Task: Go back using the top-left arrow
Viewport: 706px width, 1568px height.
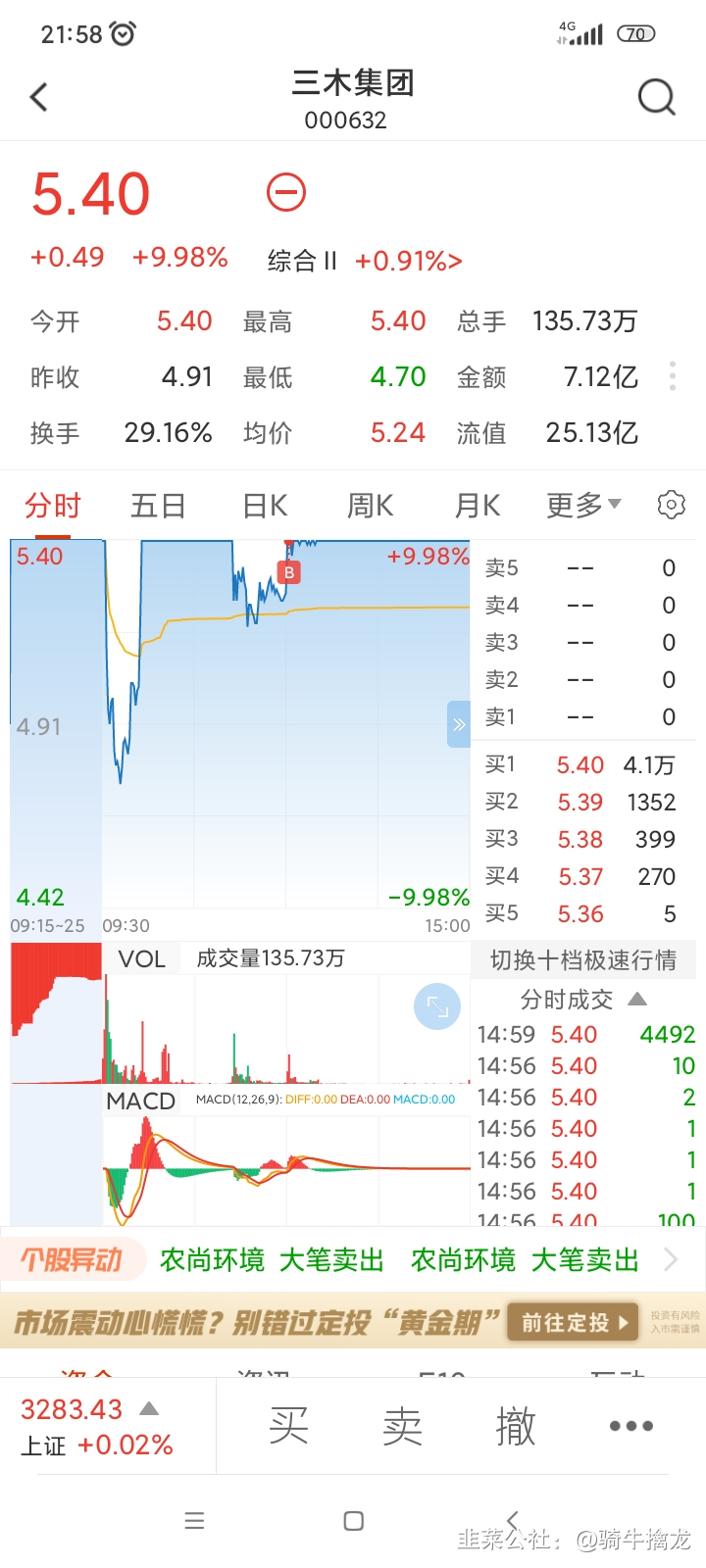Action: [x=39, y=97]
